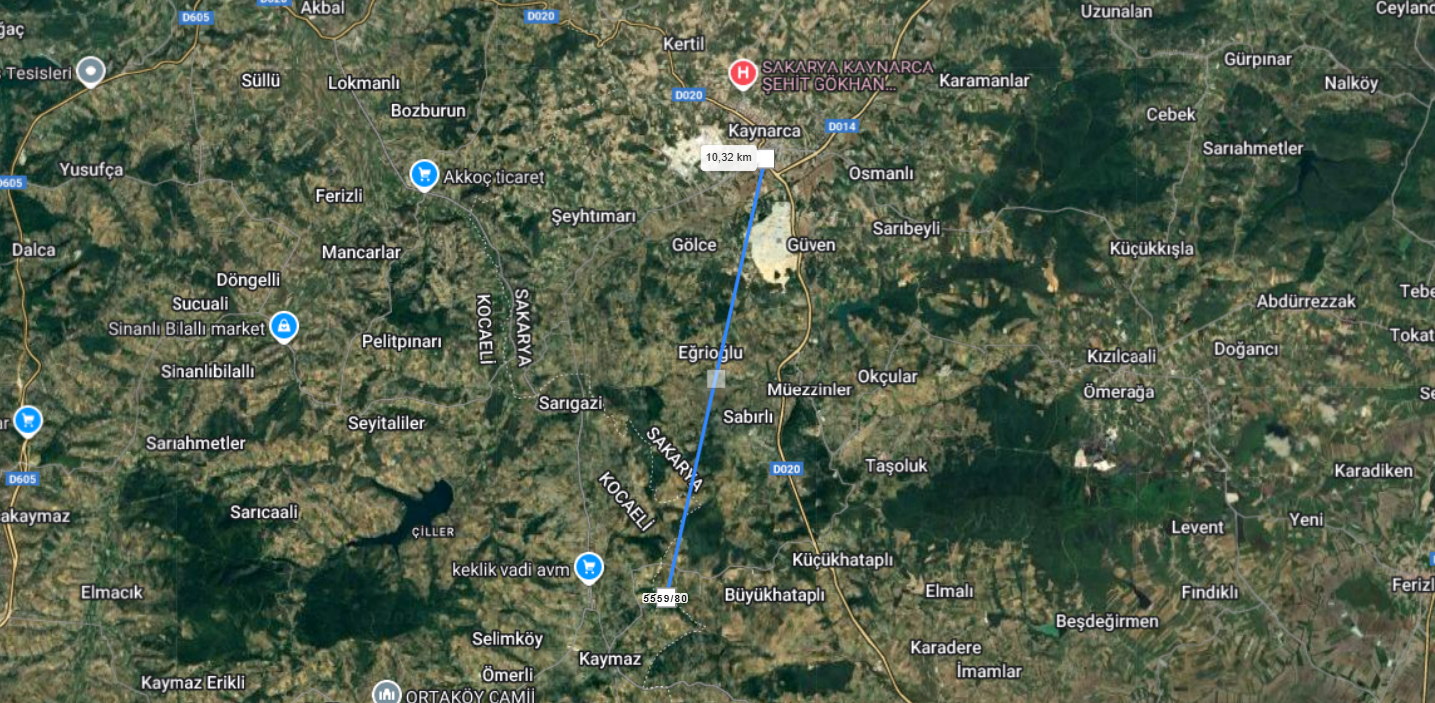The height and width of the screenshot is (703, 1435).
Task: Select the gray Tesisleri location pin
Action: coord(92,71)
